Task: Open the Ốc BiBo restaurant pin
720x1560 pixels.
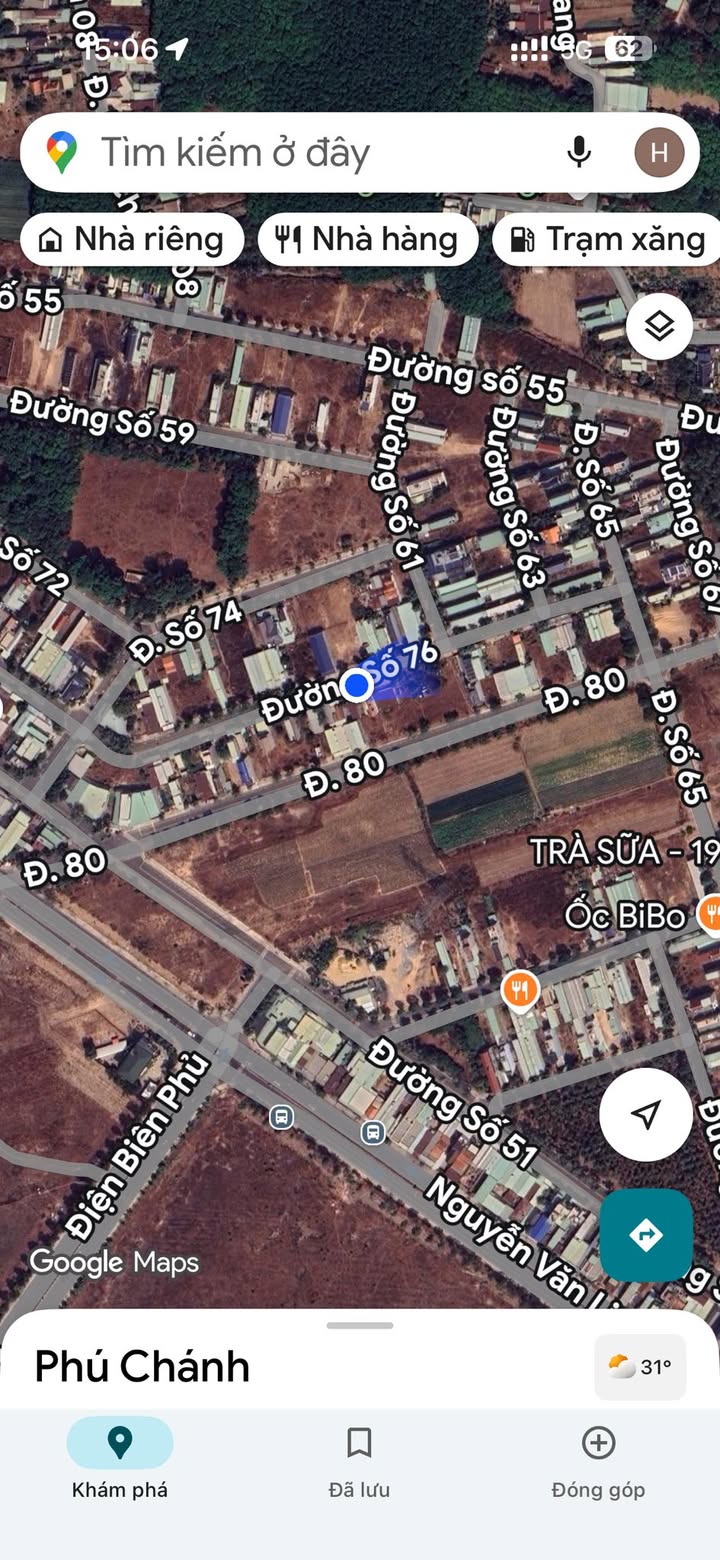Action: (x=710, y=913)
